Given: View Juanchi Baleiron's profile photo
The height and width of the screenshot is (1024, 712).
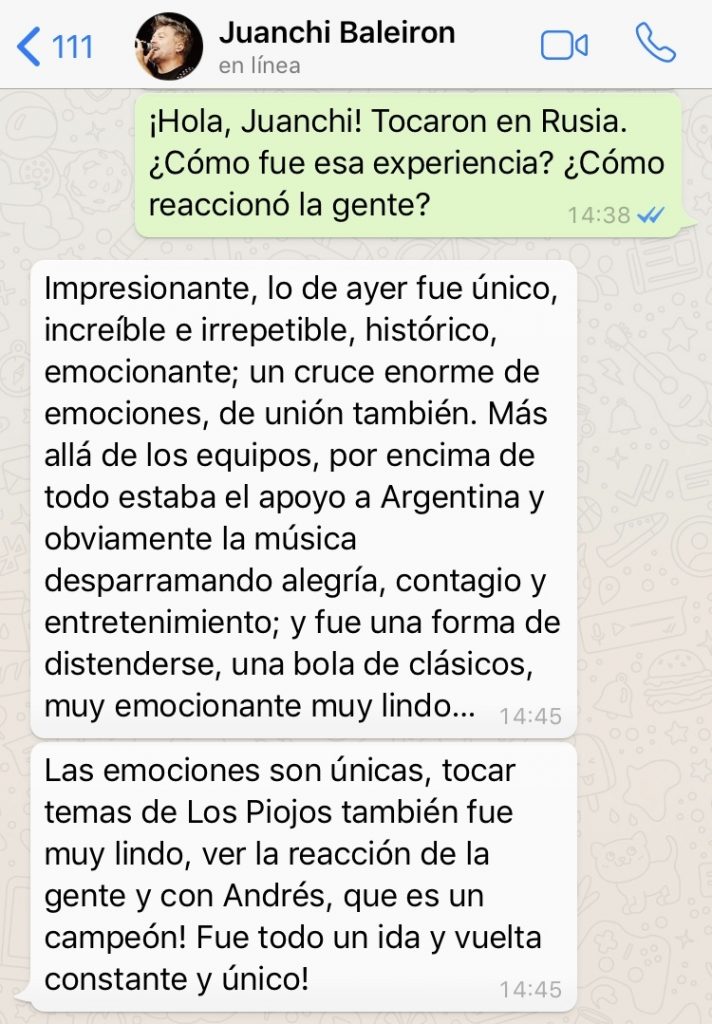Looking at the screenshot, I should (x=167, y=46).
